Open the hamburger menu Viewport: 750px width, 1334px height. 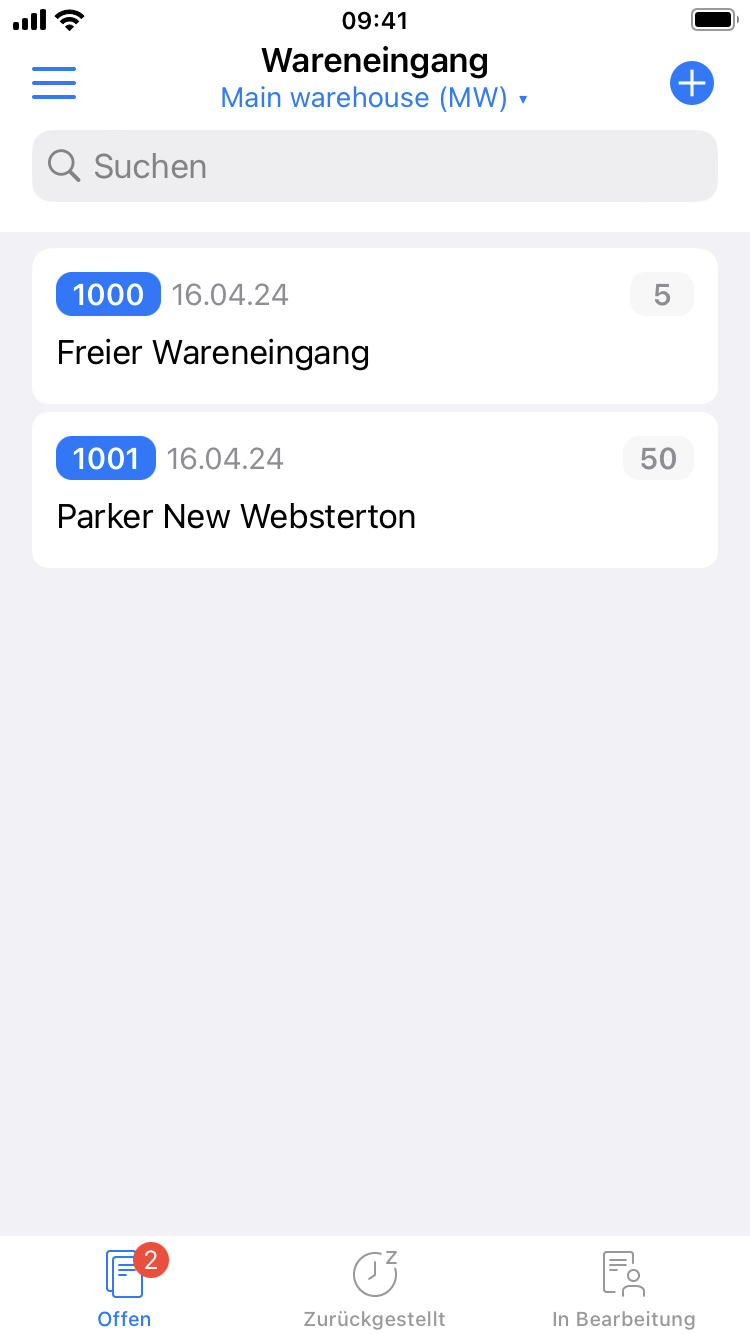(x=54, y=83)
